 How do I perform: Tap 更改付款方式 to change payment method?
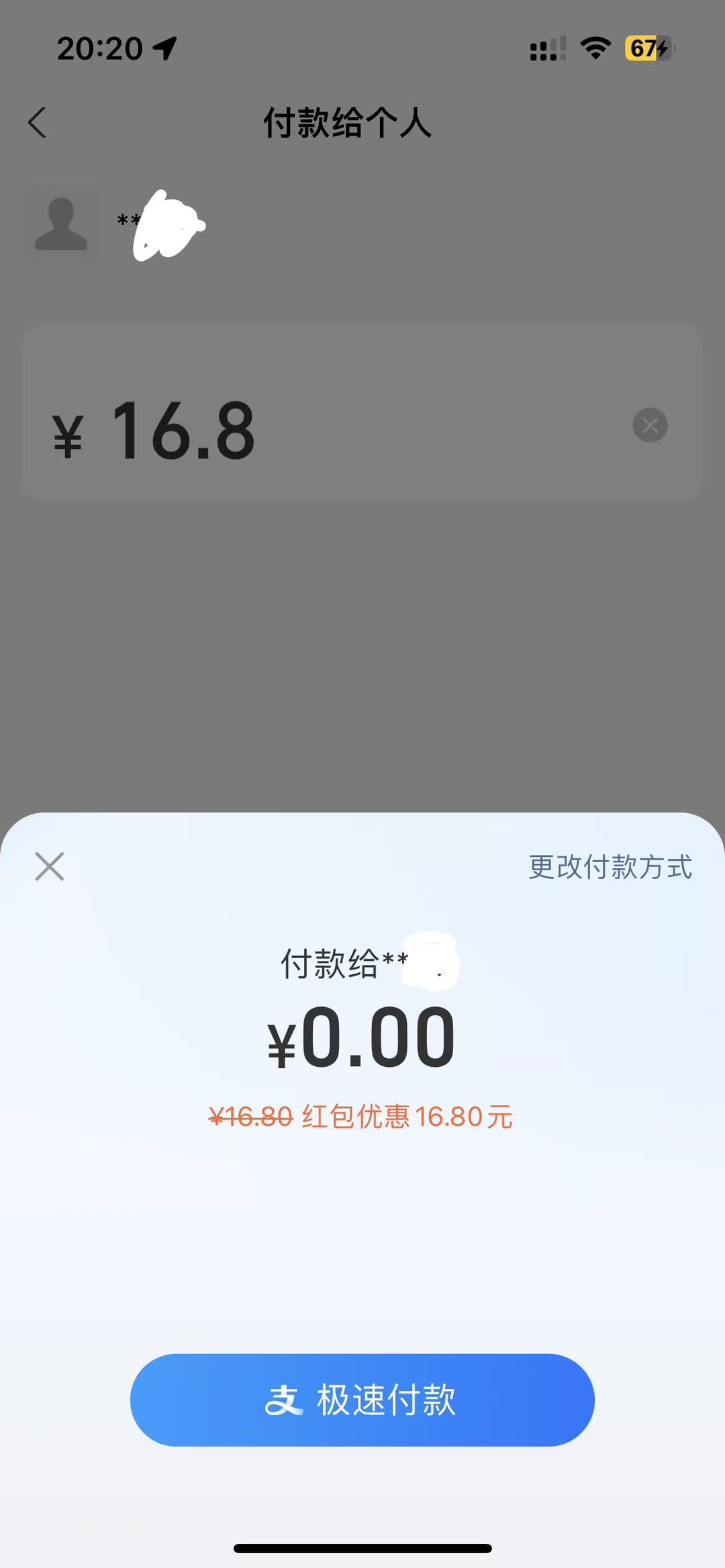coord(610,867)
